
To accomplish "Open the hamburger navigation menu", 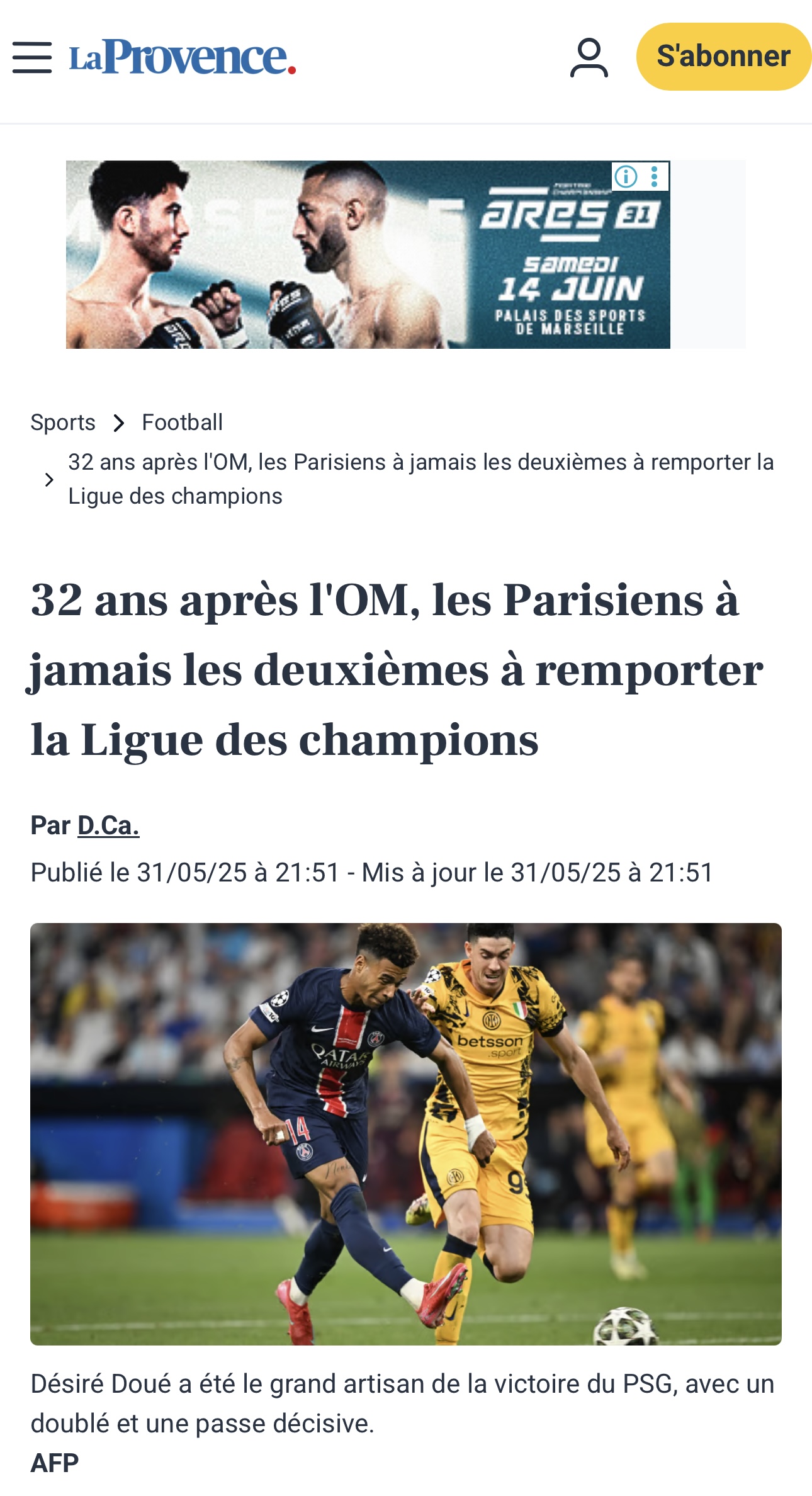I will (x=32, y=57).
